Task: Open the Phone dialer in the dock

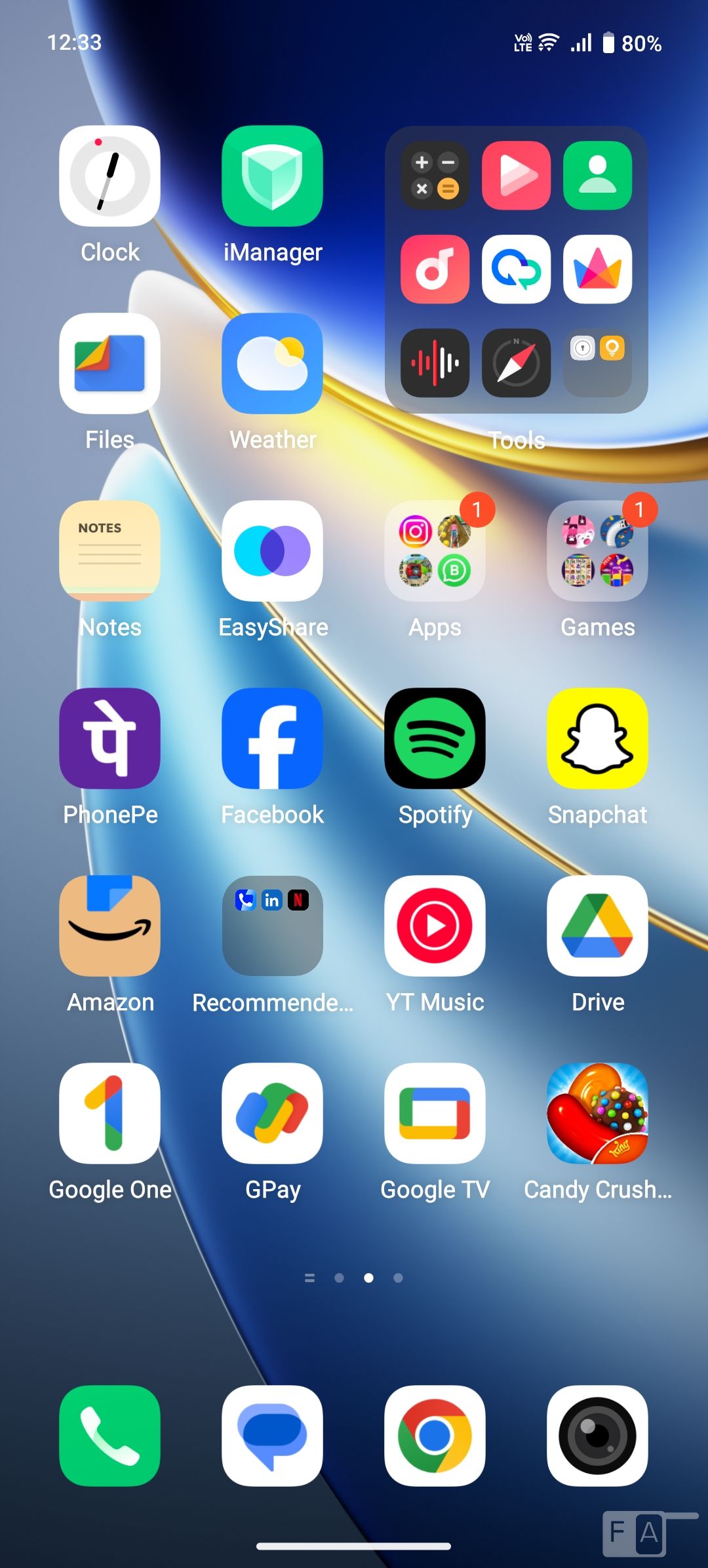Action: click(109, 1435)
